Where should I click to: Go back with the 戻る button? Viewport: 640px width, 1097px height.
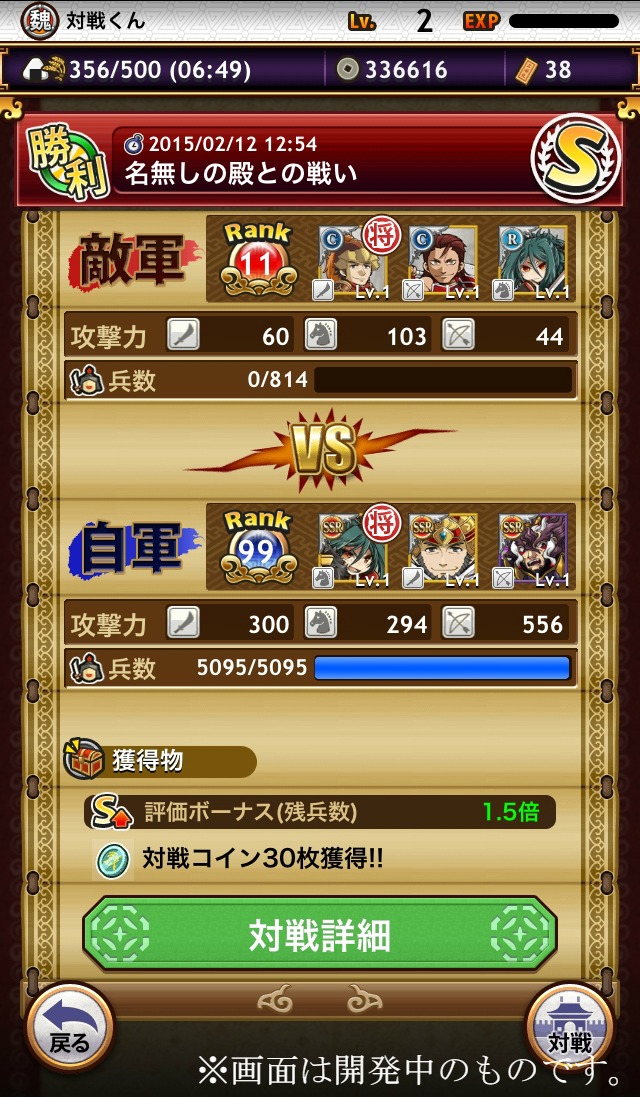70,1029
